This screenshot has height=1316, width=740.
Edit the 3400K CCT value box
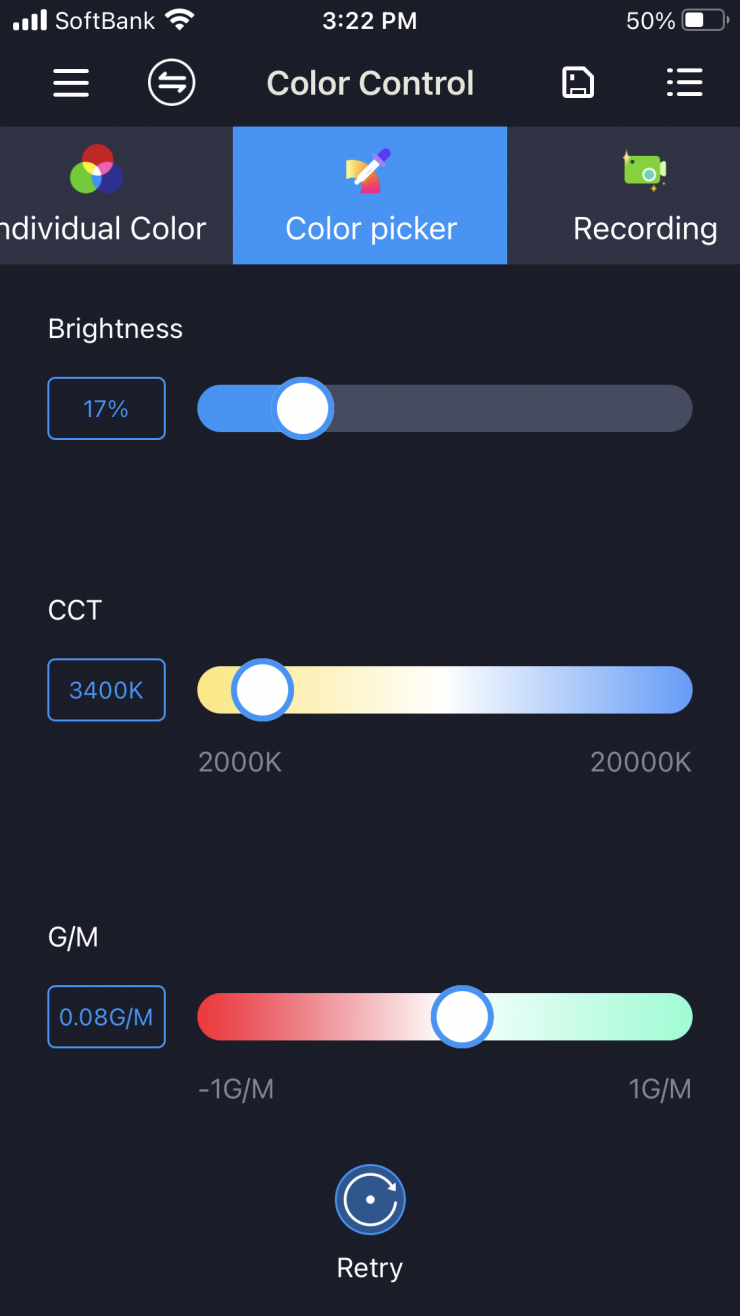coord(106,690)
